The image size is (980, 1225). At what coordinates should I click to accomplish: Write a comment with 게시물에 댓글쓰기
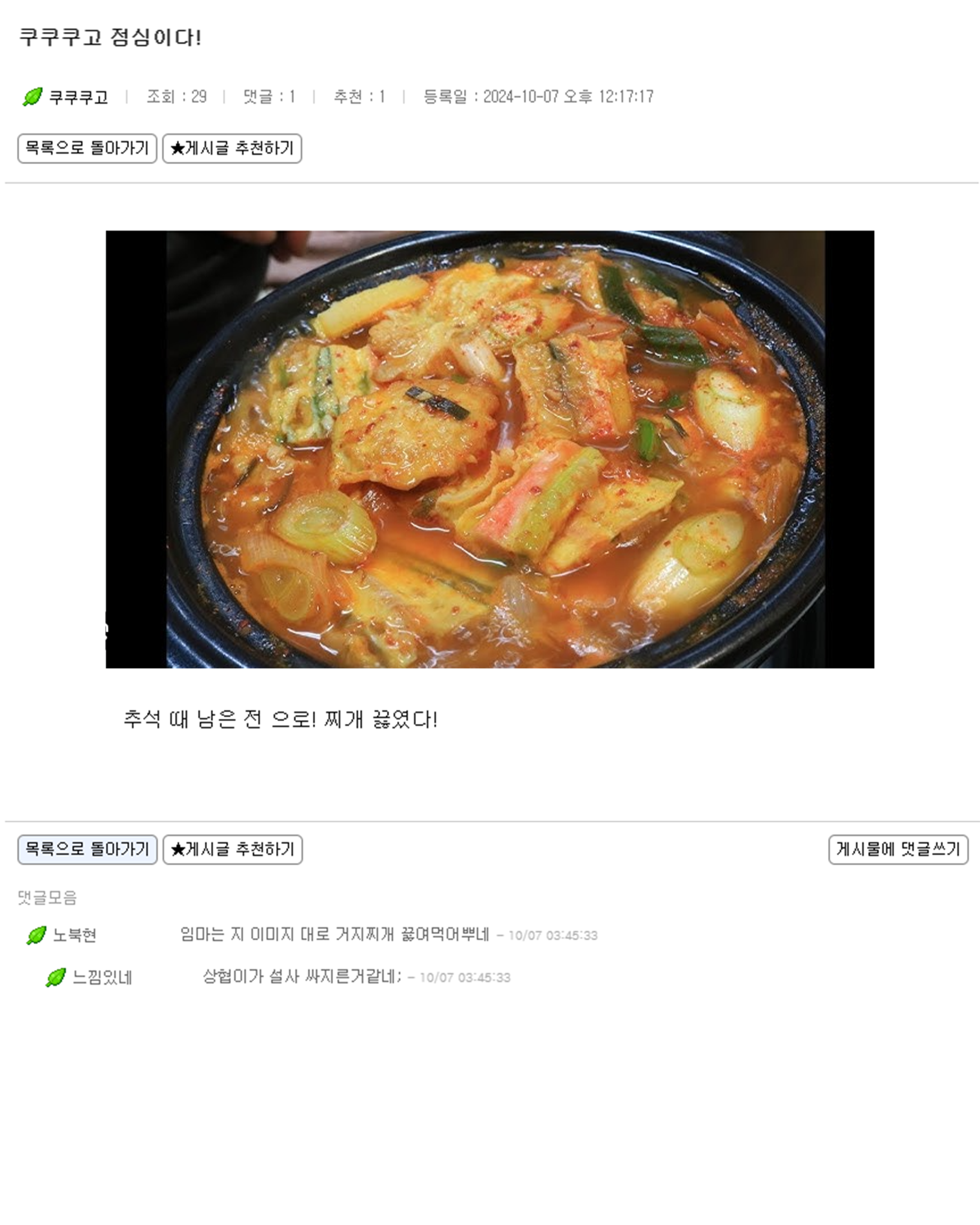(x=898, y=849)
